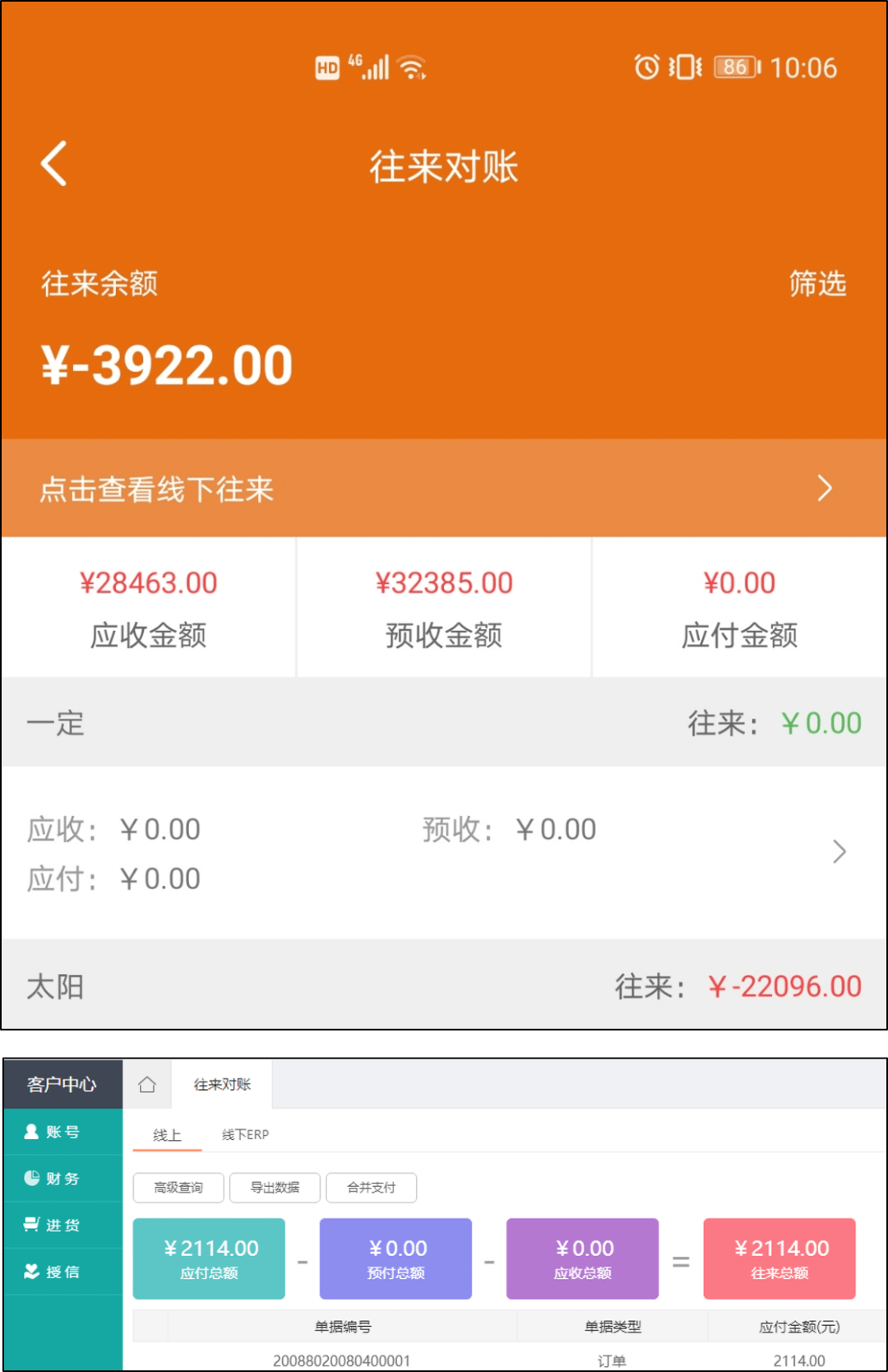Select 财务 in the sidebar
Screen dimensions: 888x1372
point(62,1179)
